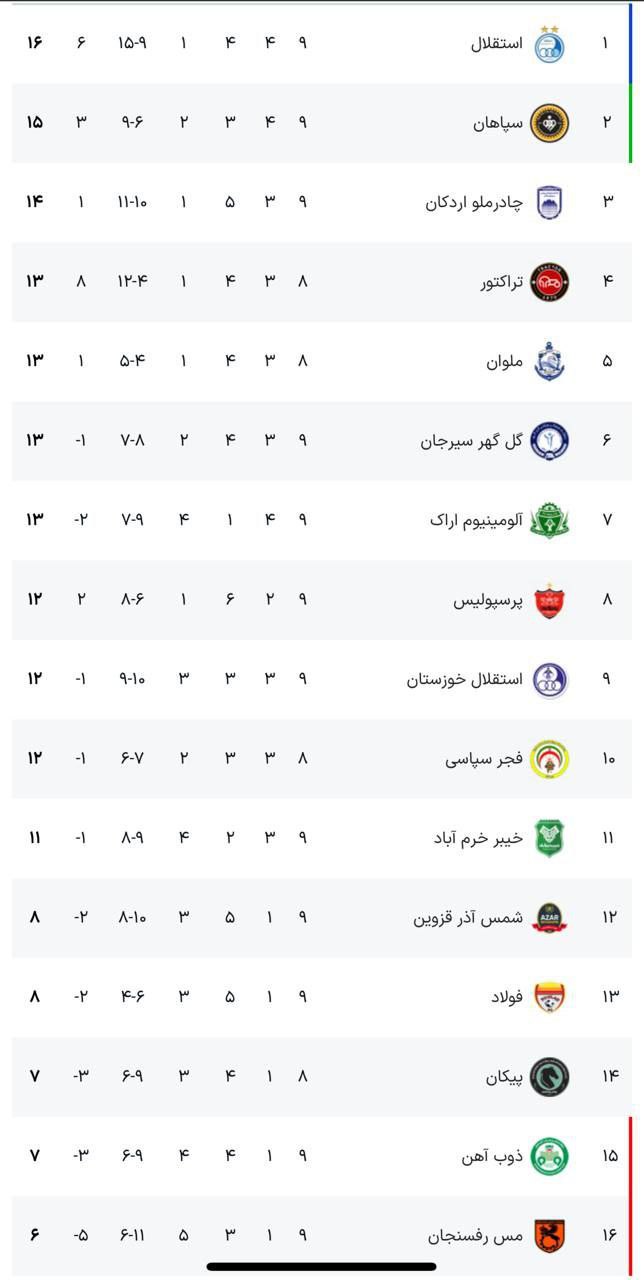This screenshot has width=644, height=1280.
Task: Select مس رفسنجان in the table
Action: pos(476,1236)
